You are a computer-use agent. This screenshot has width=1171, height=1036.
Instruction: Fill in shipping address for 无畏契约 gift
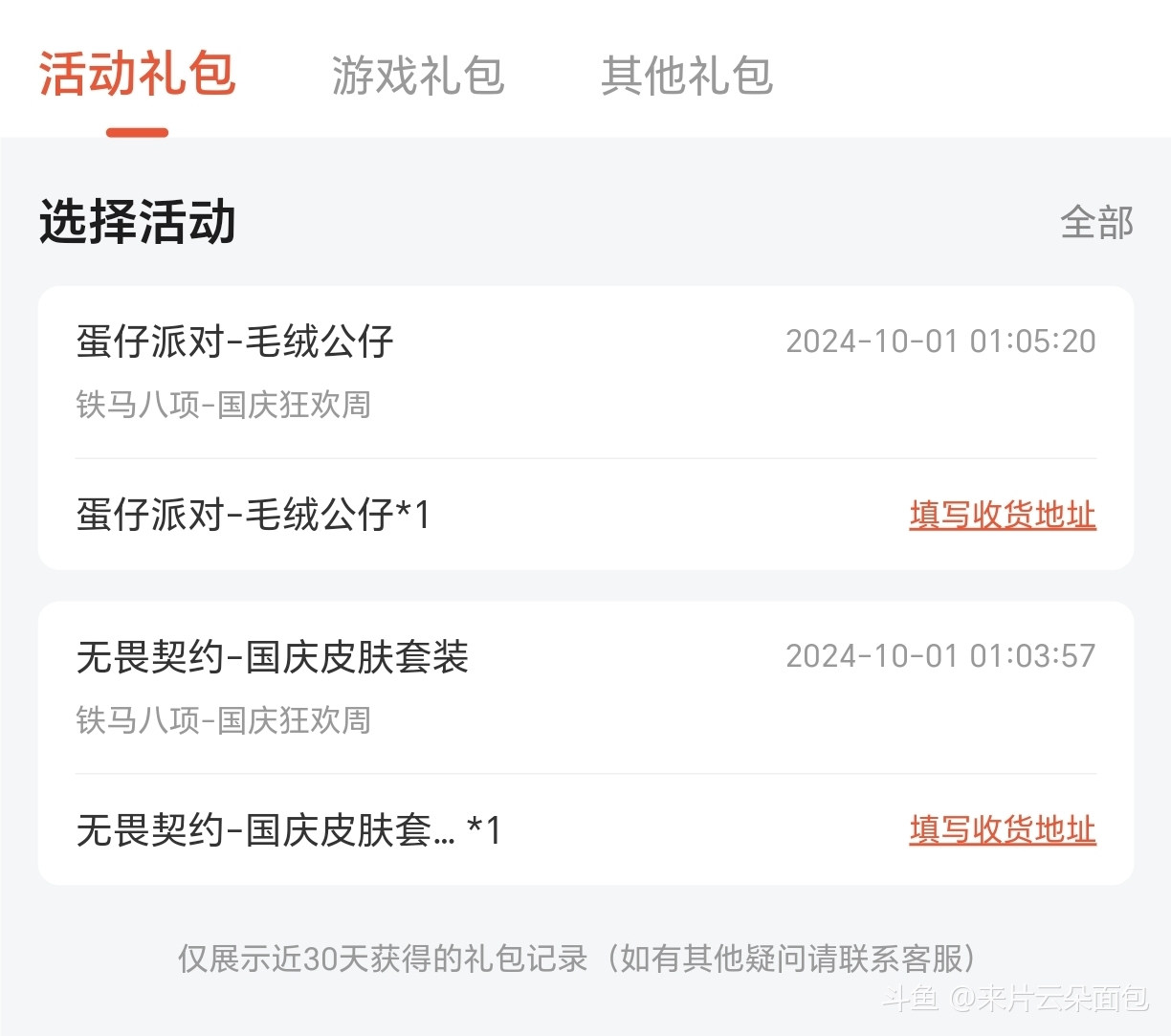pos(1002,829)
